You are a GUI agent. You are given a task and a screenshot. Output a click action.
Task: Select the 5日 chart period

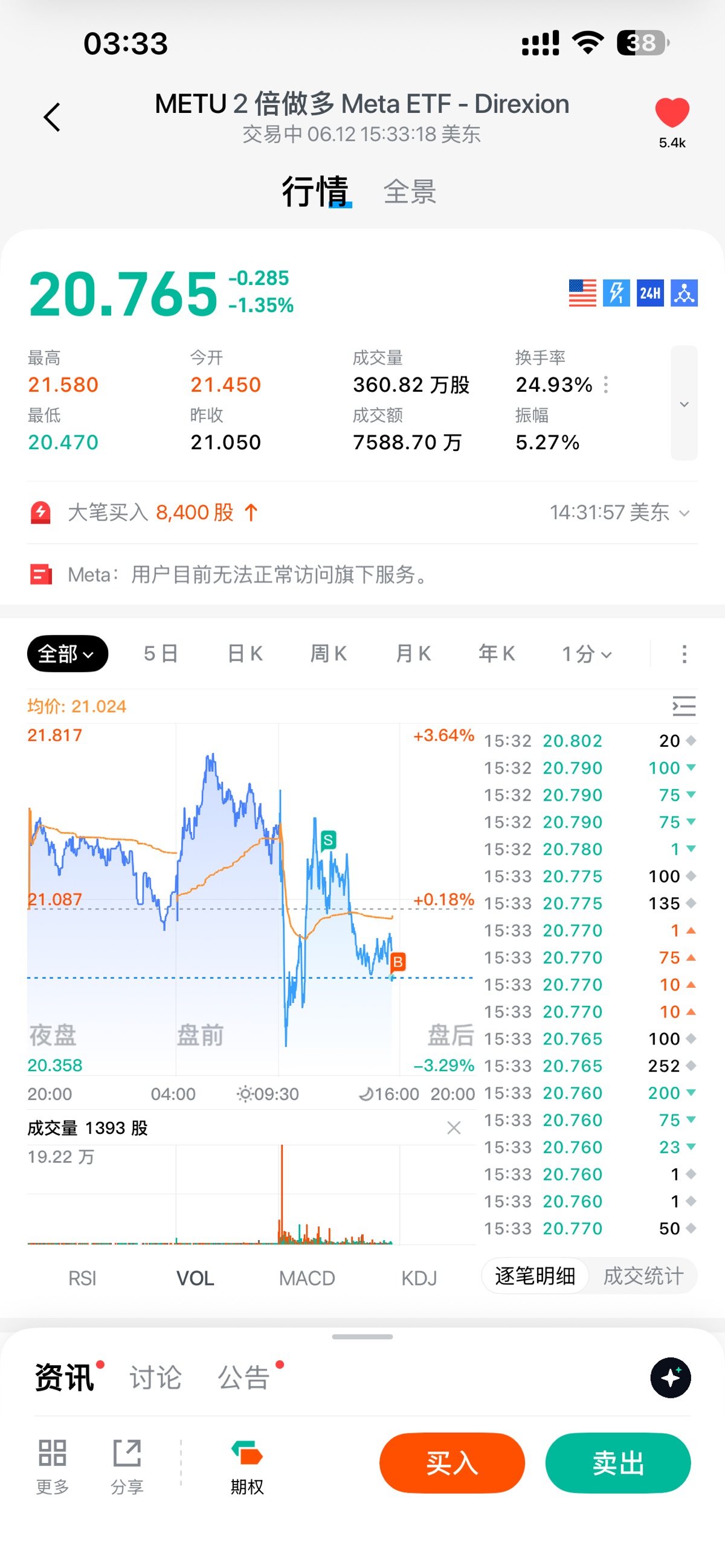pos(161,654)
